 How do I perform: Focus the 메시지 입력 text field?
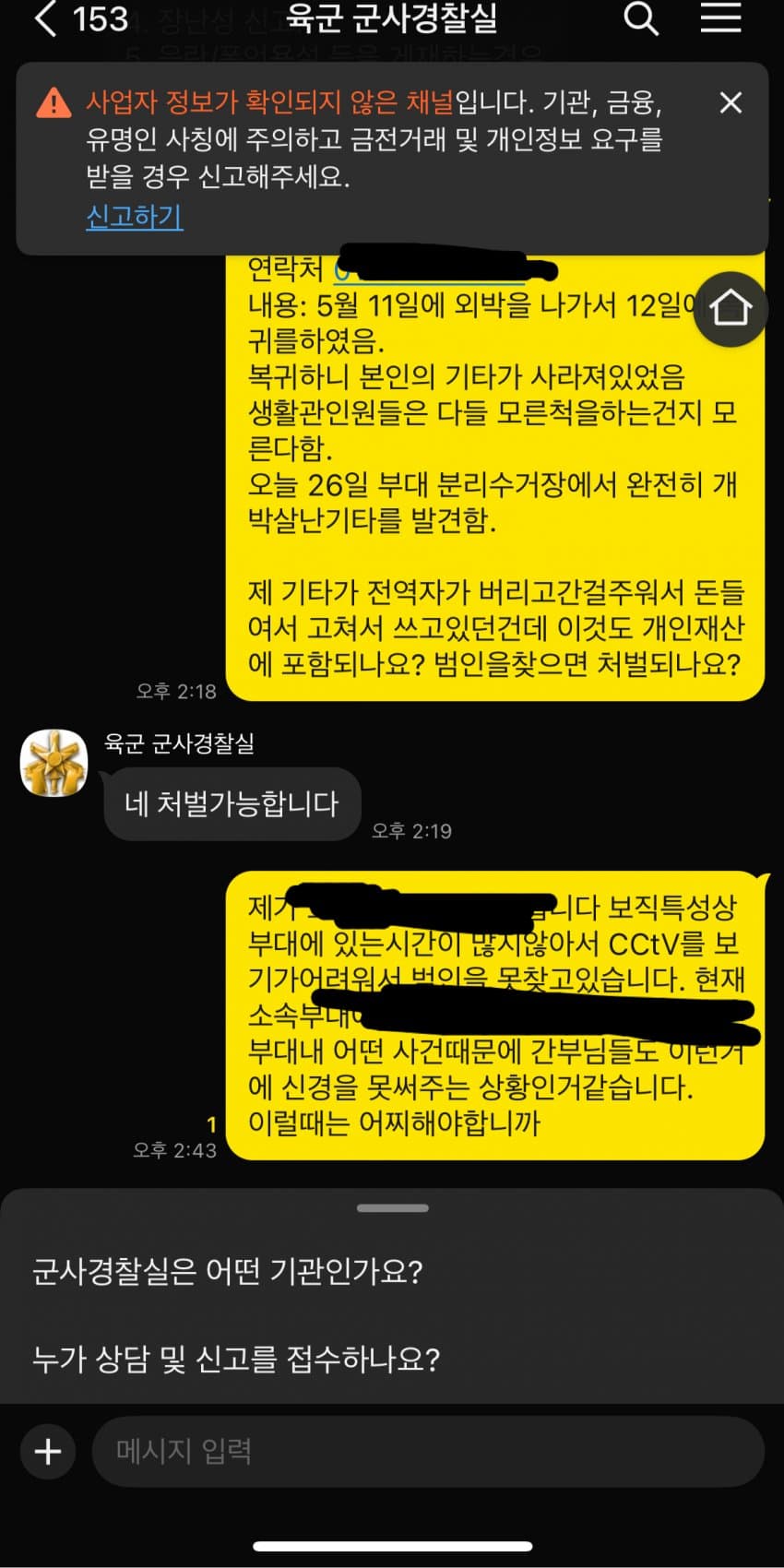(x=427, y=1451)
